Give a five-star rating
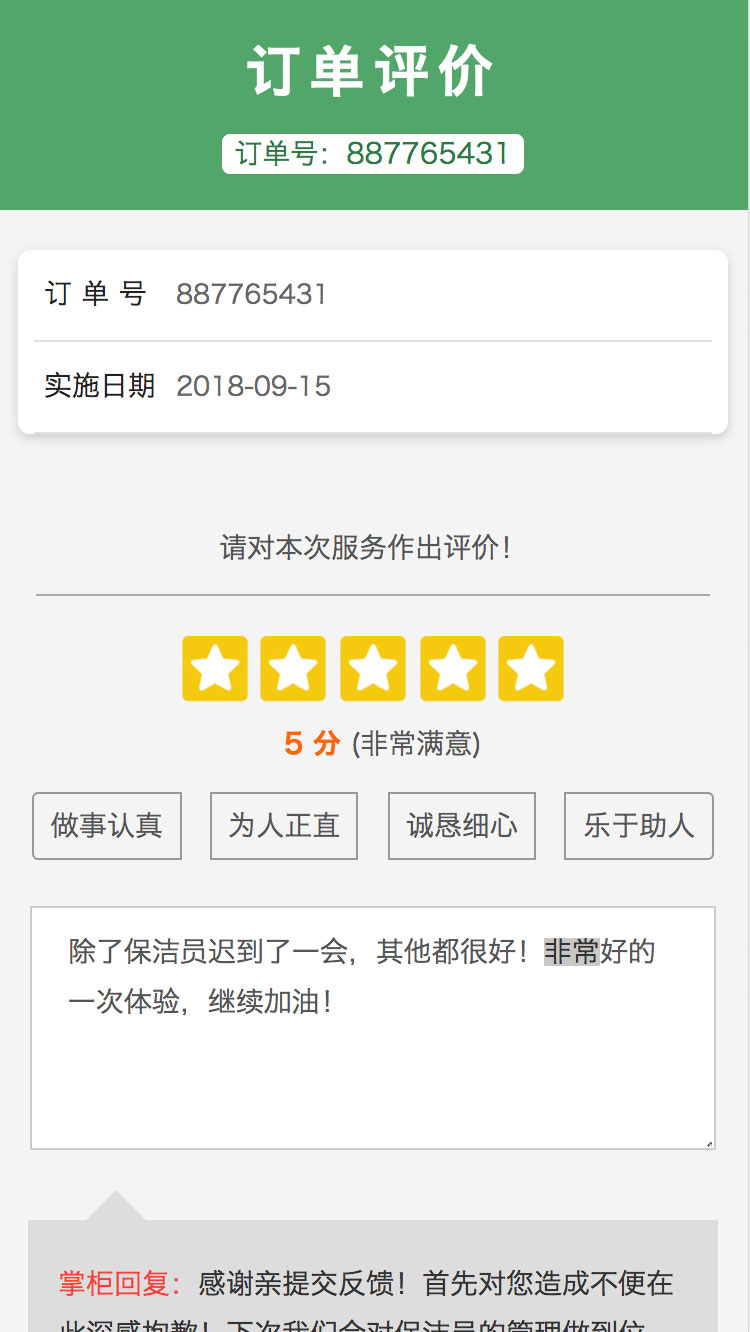 pyautogui.click(x=531, y=668)
